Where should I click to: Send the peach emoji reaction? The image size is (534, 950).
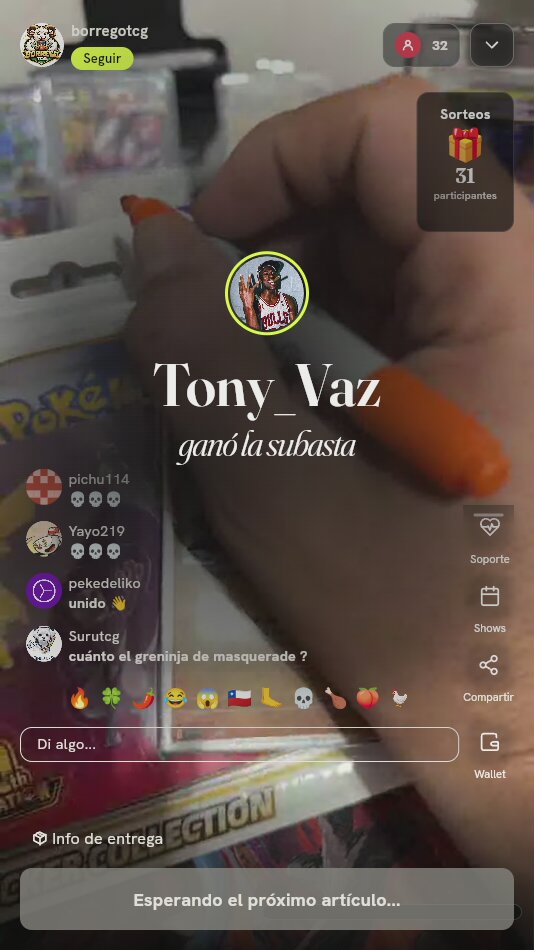367,698
